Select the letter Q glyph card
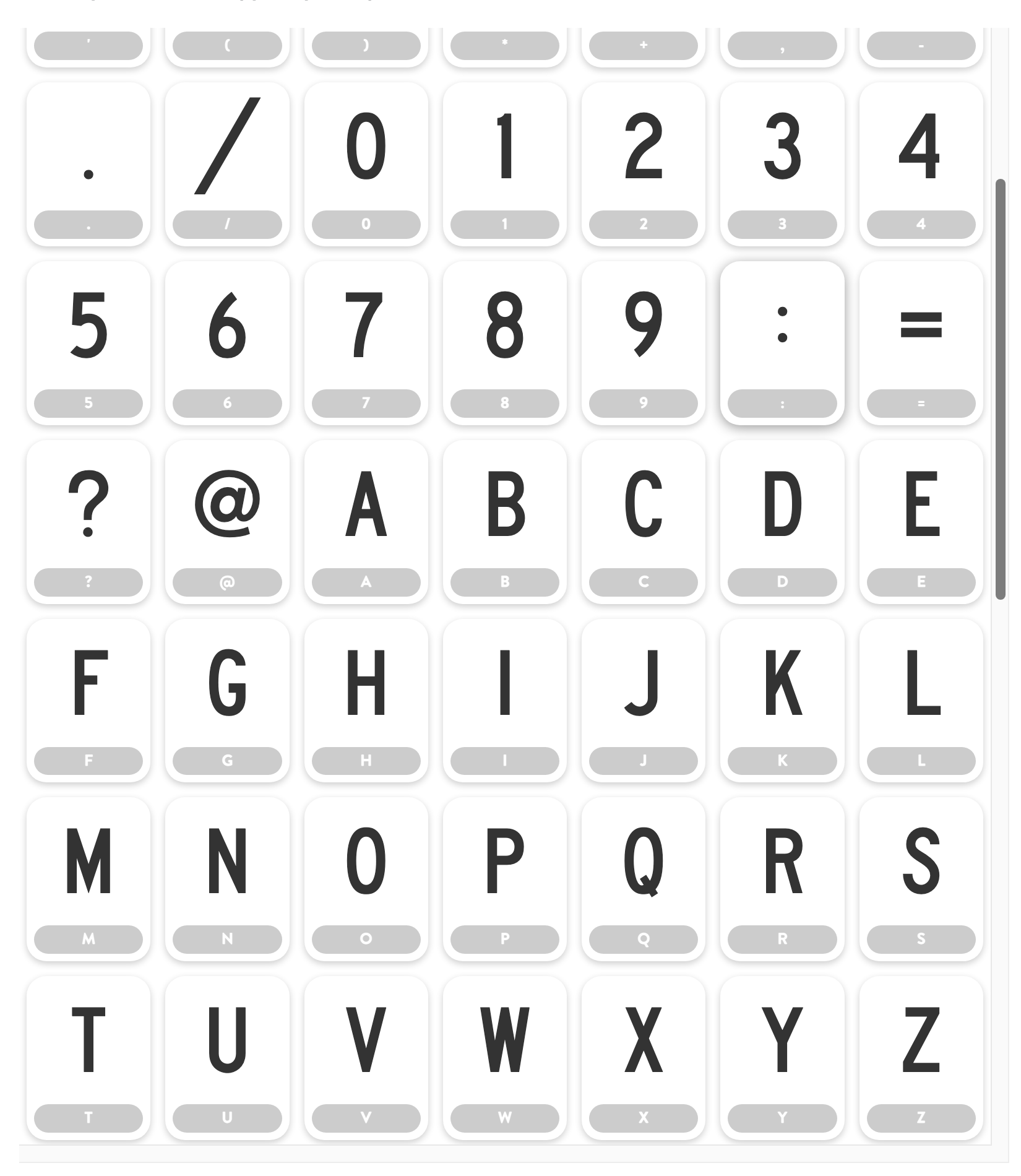Viewport: 1021px width, 1176px height. pos(644,878)
